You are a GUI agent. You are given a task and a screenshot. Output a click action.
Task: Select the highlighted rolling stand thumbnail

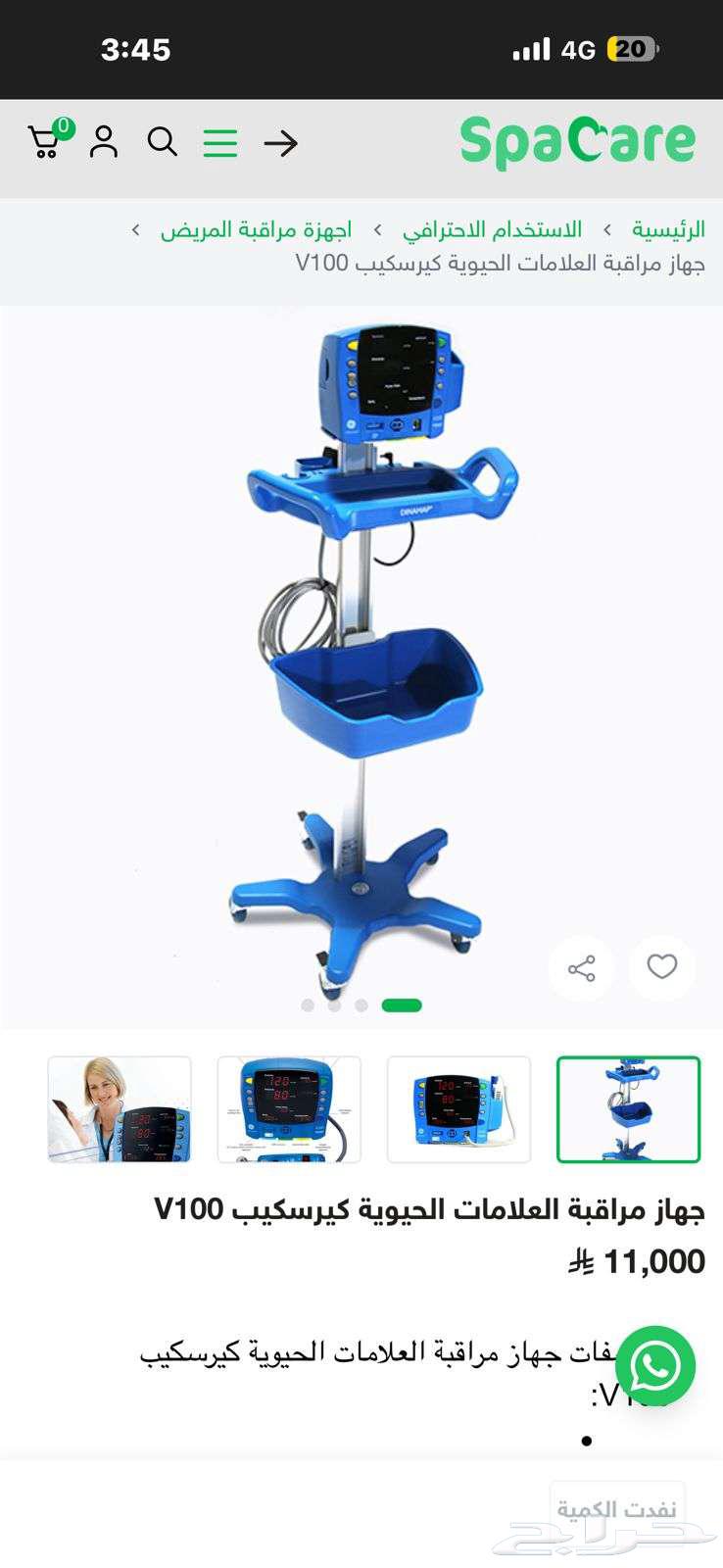pos(630,1109)
